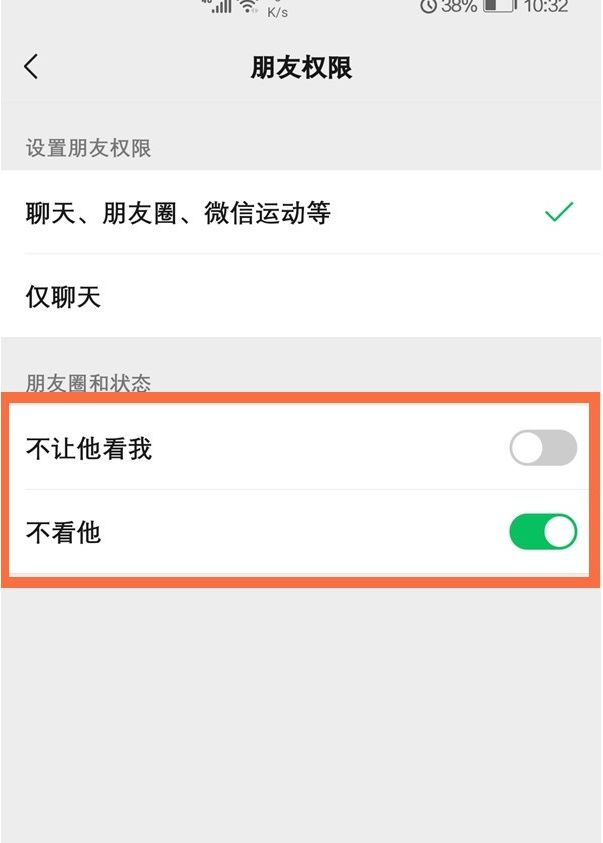Enable the 不让他看我 switch

tap(543, 449)
